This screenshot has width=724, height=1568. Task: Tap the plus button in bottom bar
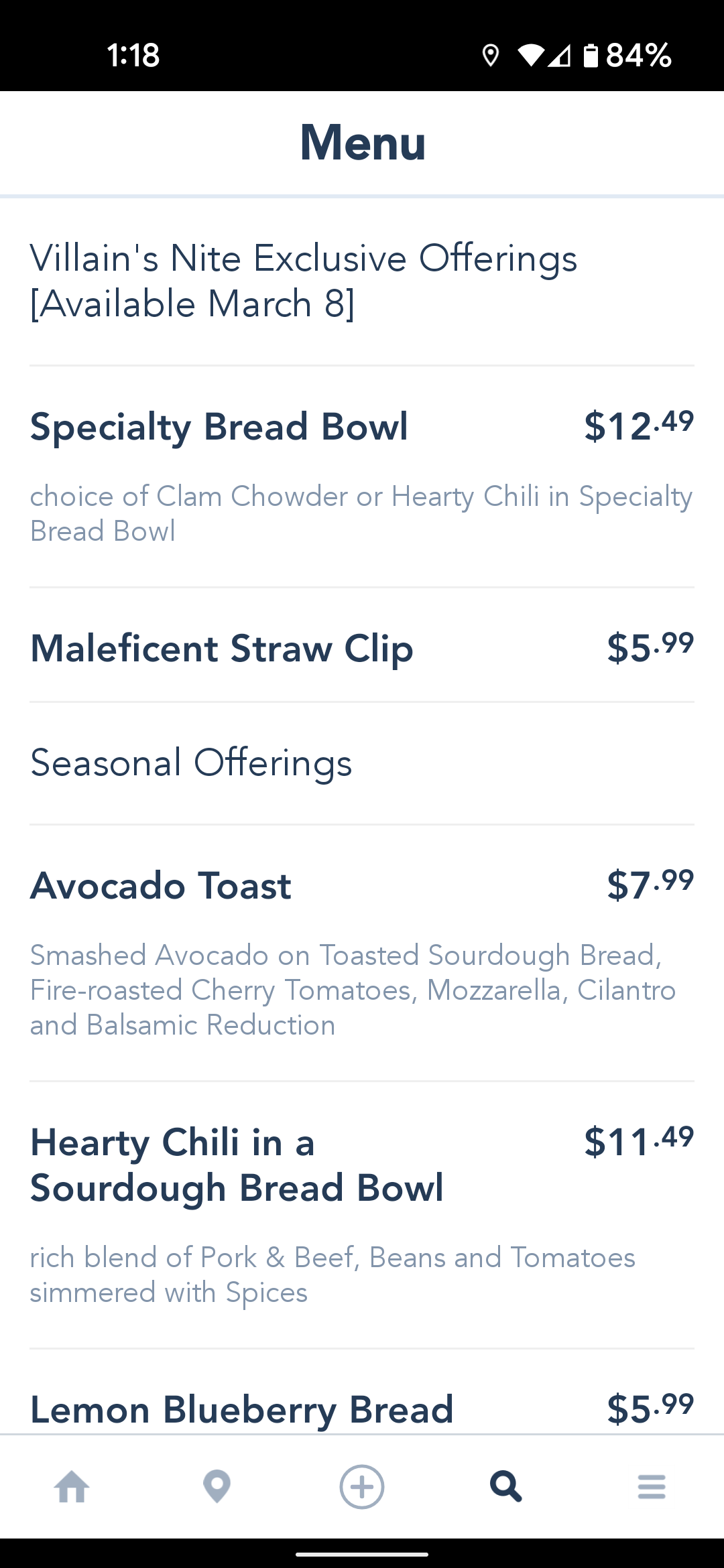pos(362,1487)
